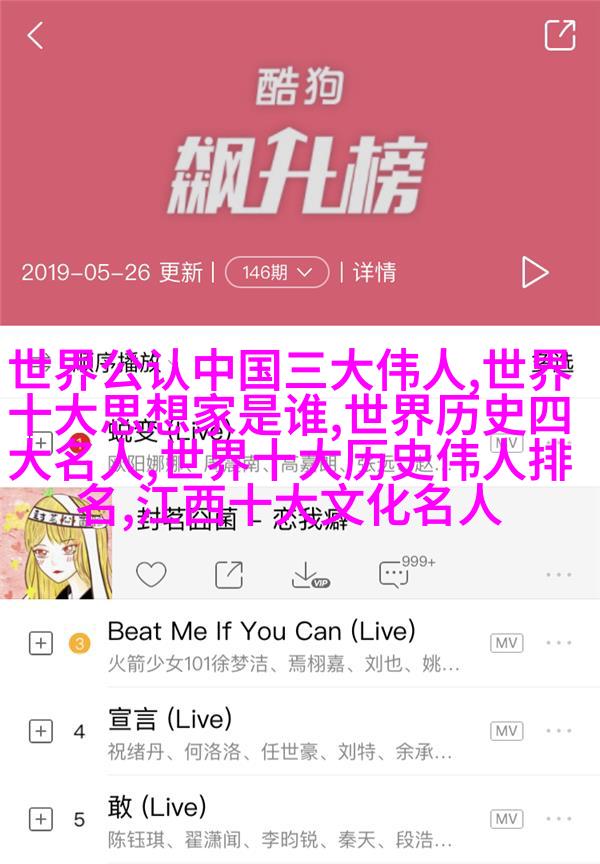This screenshot has height=864, width=600.
Task: Add 宣言 (Live) with the plus icon
Action: pos(40,731)
